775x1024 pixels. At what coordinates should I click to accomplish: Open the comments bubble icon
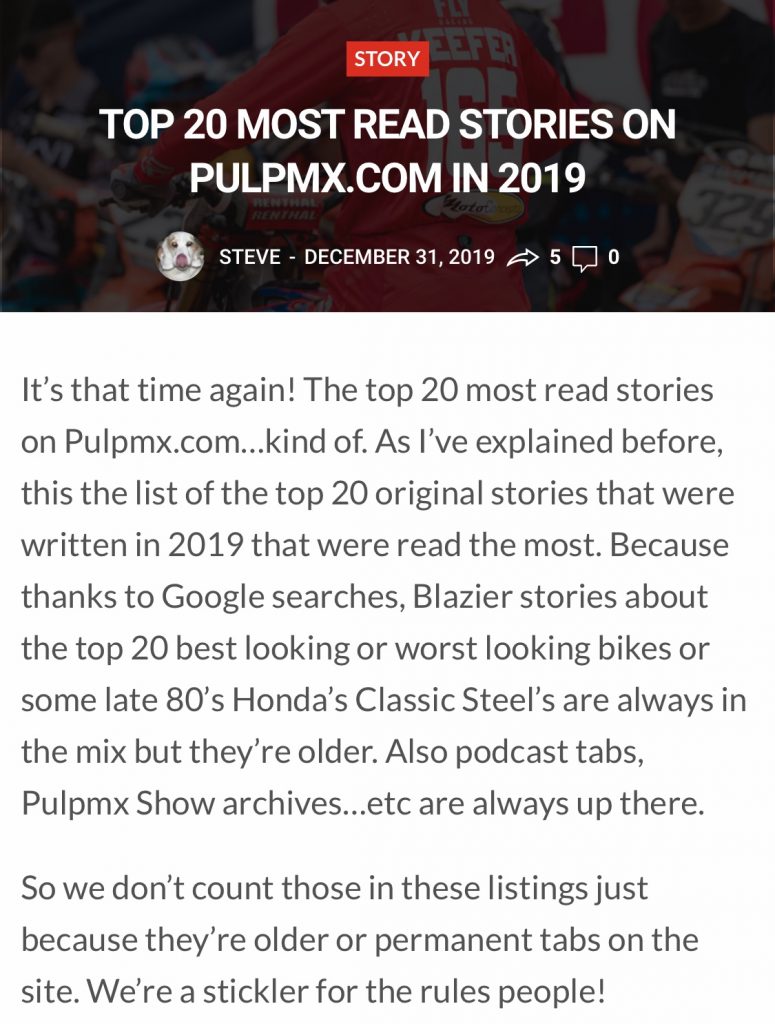583,258
